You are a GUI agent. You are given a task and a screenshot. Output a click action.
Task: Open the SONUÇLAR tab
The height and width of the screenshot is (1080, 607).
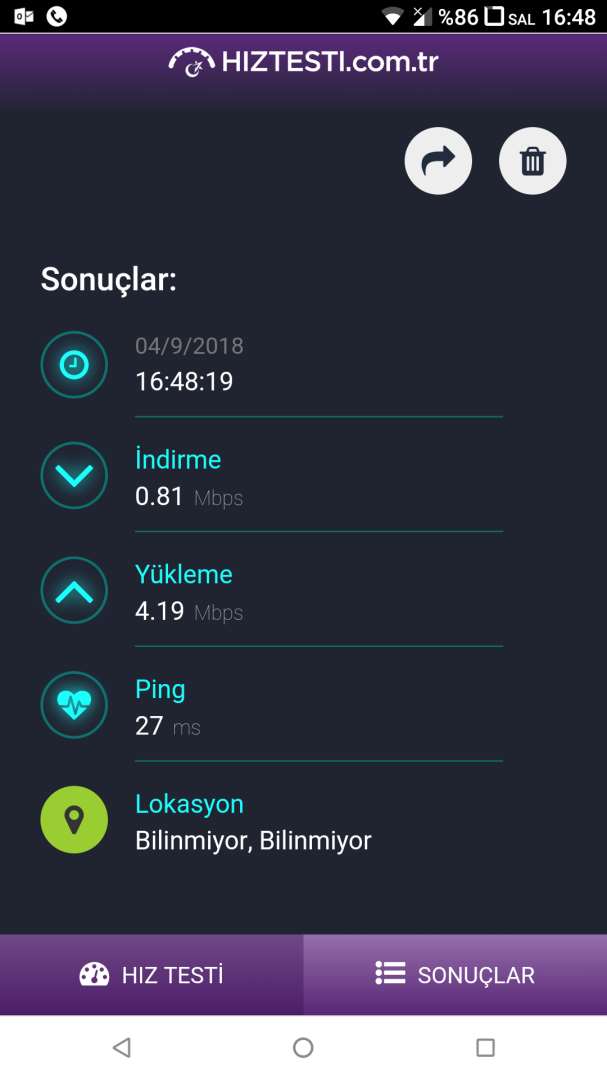455,975
